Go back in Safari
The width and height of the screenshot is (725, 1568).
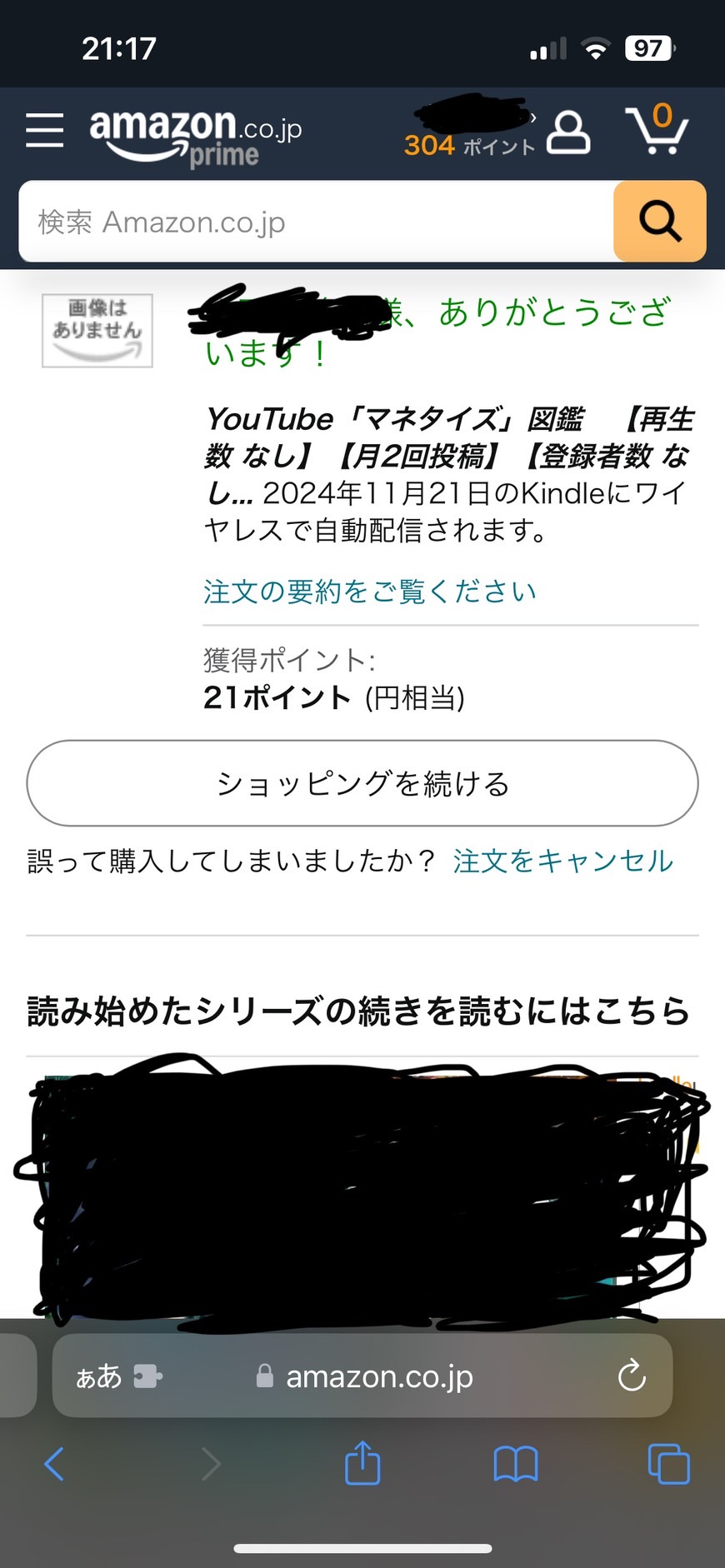(54, 1464)
